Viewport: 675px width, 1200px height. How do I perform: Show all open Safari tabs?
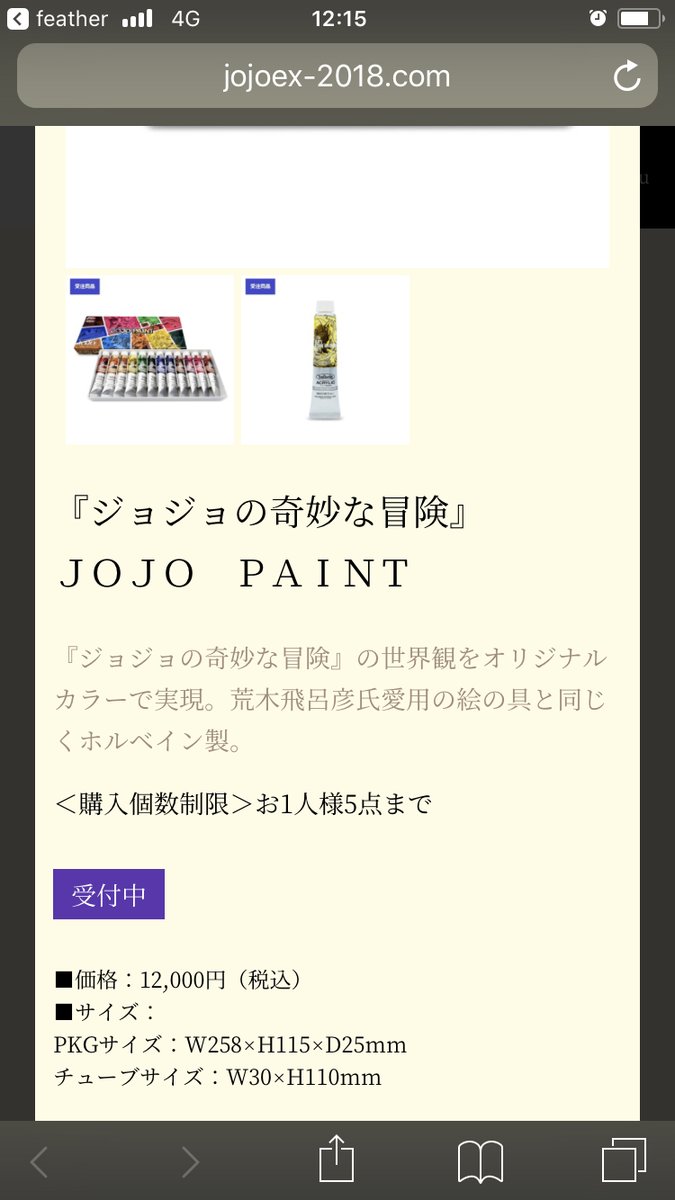pyautogui.click(x=624, y=1161)
